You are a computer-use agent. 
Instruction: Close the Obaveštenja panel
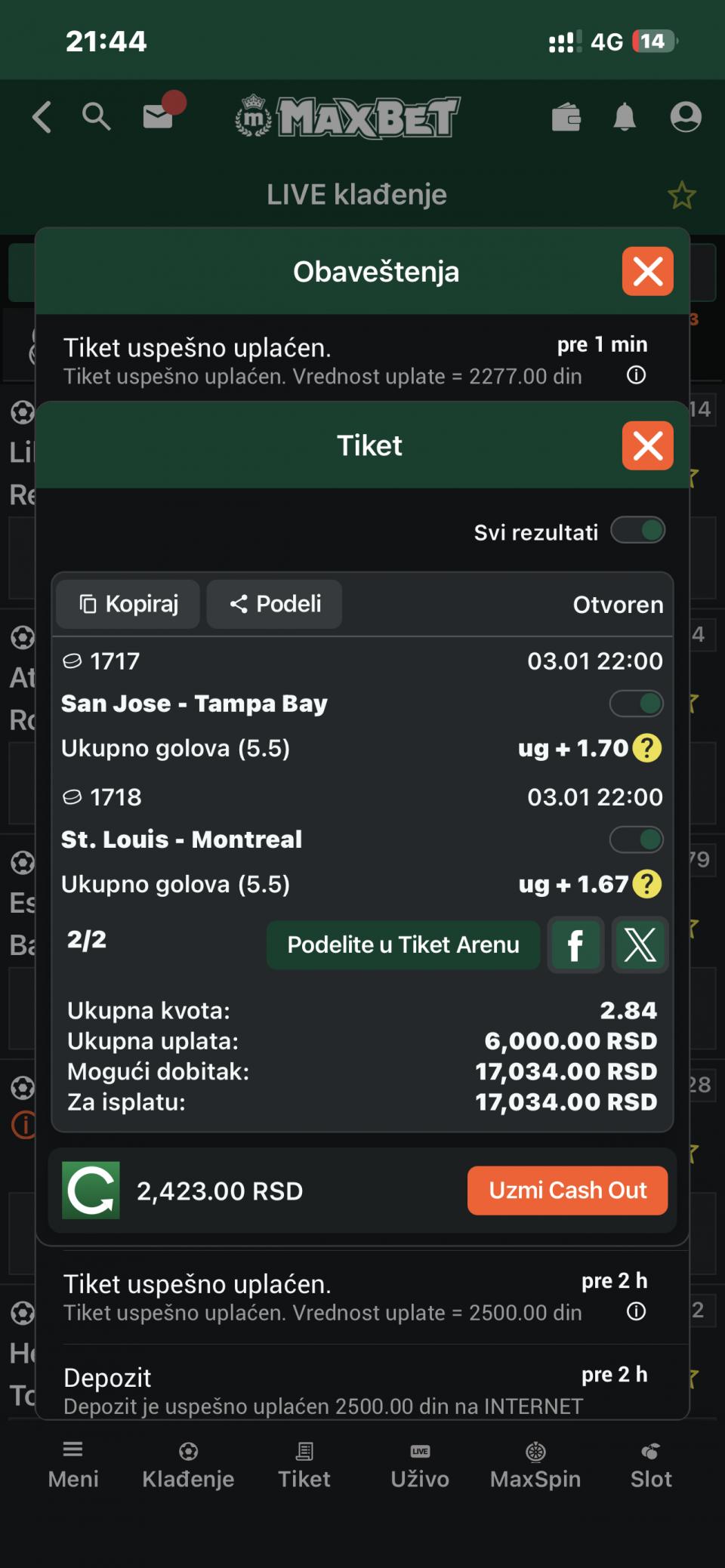647,272
